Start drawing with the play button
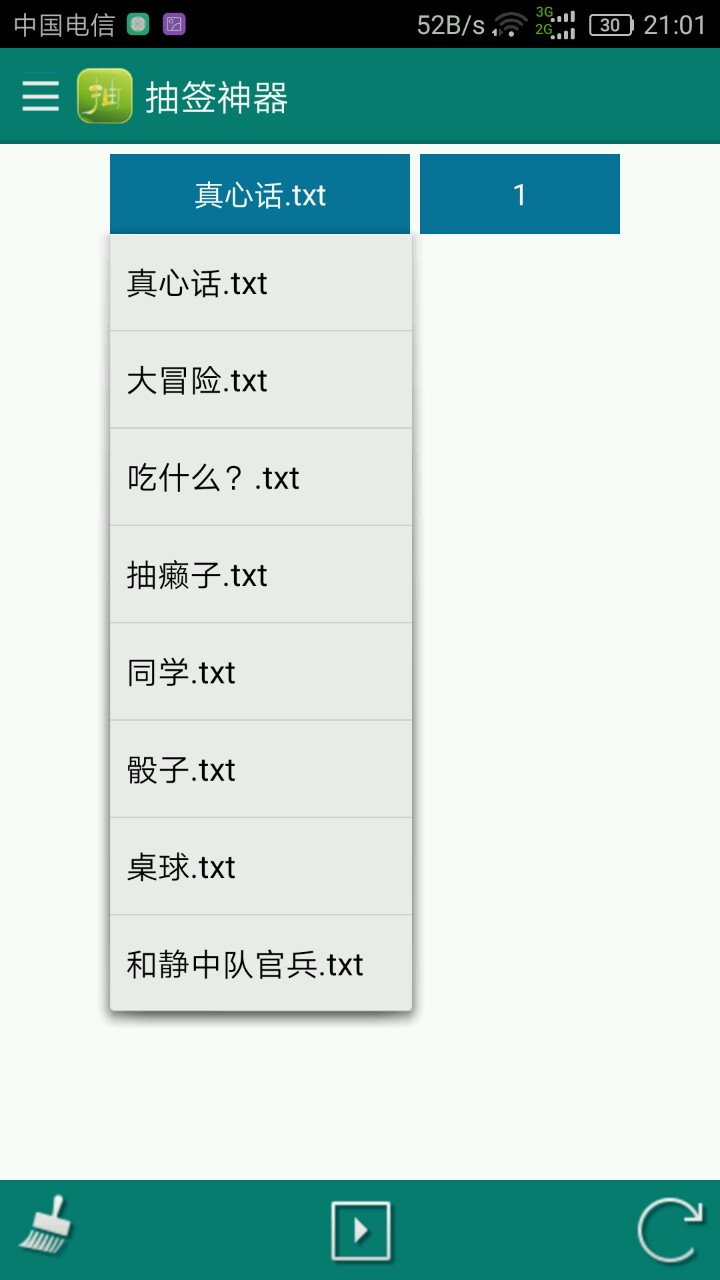720x1280 pixels. pyautogui.click(x=361, y=1230)
